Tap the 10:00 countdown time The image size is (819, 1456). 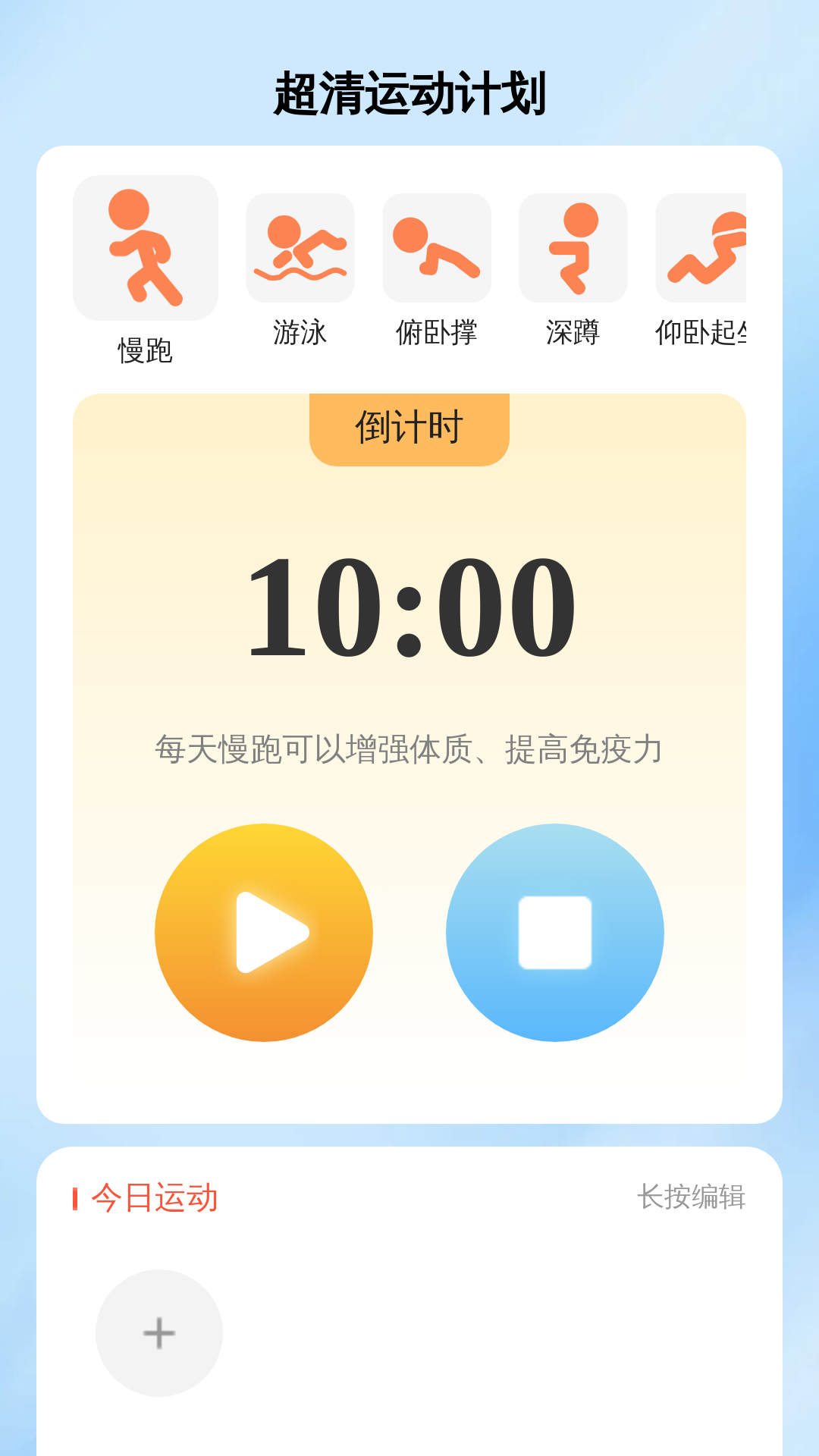click(x=409, y=607)
